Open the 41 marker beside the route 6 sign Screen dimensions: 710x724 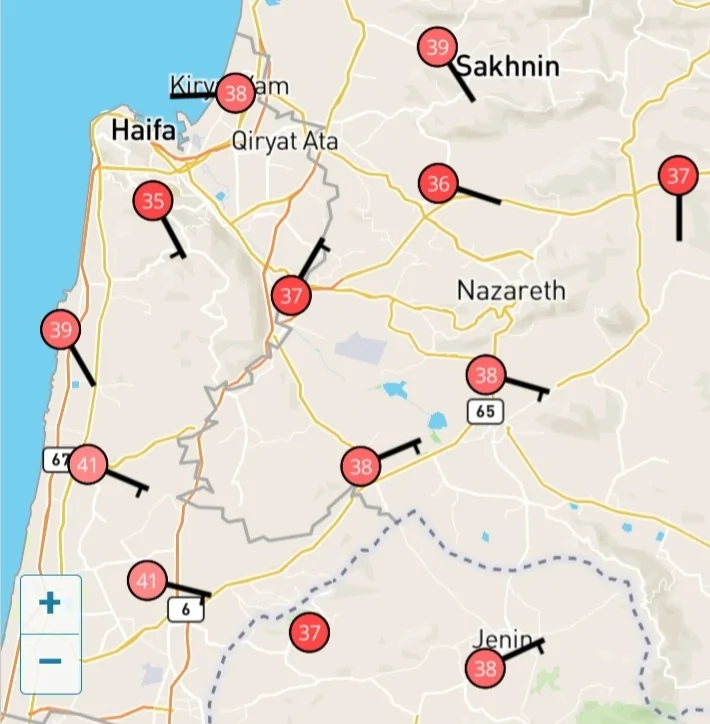(x=148, y=581)
